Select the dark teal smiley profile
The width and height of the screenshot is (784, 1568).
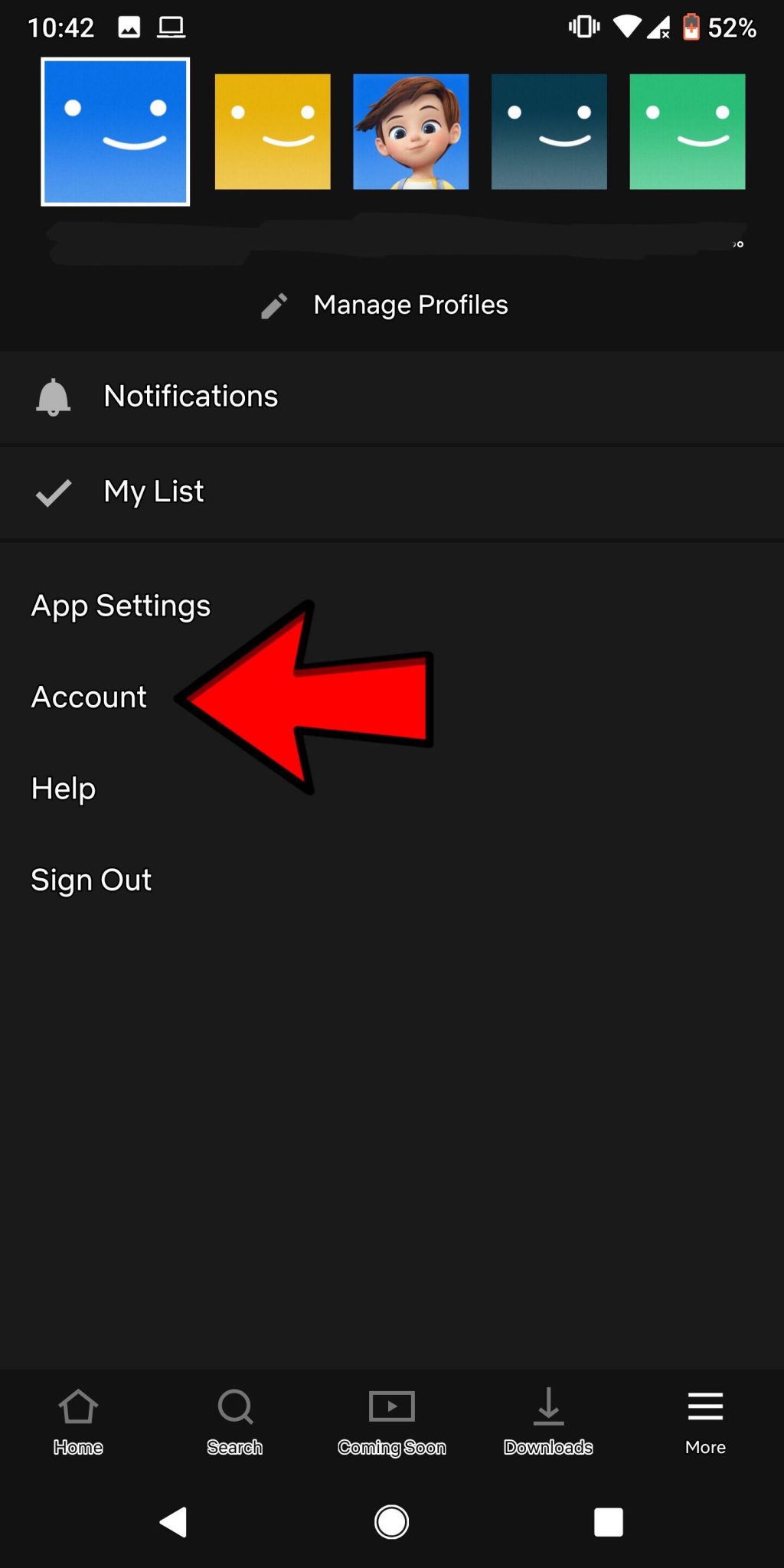click(549, 132)
